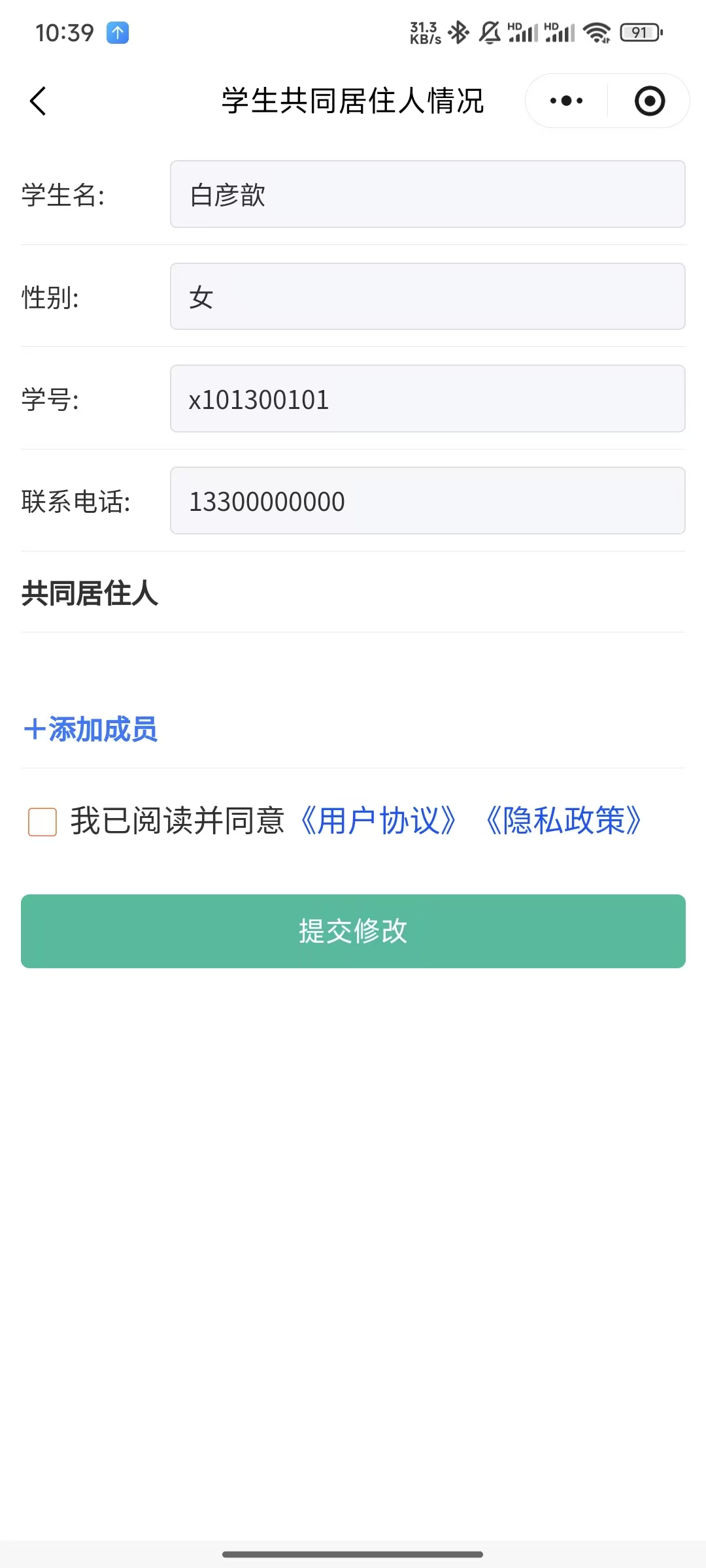Open the mini program three-dot menu

pyautogui.click(x=566, y=101)
